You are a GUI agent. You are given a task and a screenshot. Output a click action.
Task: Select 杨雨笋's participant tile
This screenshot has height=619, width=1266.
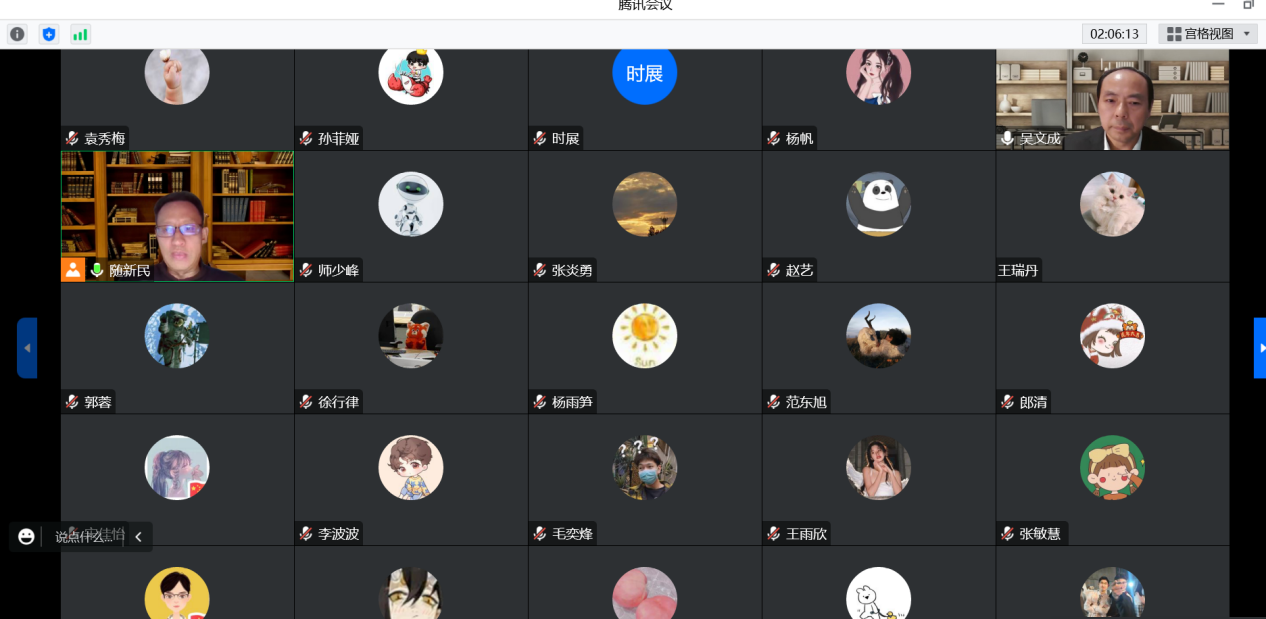coord(644,348)
